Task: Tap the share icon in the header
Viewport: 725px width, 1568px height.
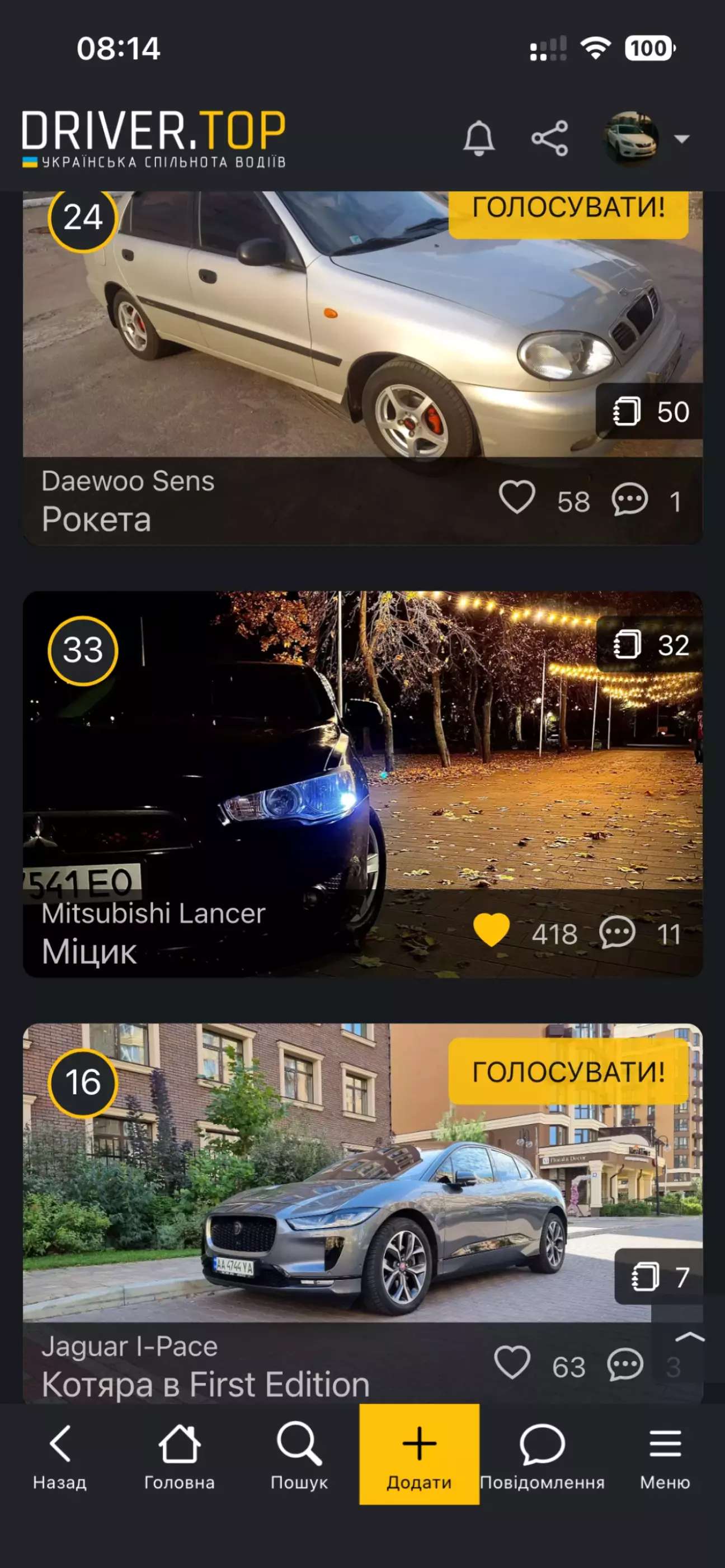Action: [x=550, y=139]
